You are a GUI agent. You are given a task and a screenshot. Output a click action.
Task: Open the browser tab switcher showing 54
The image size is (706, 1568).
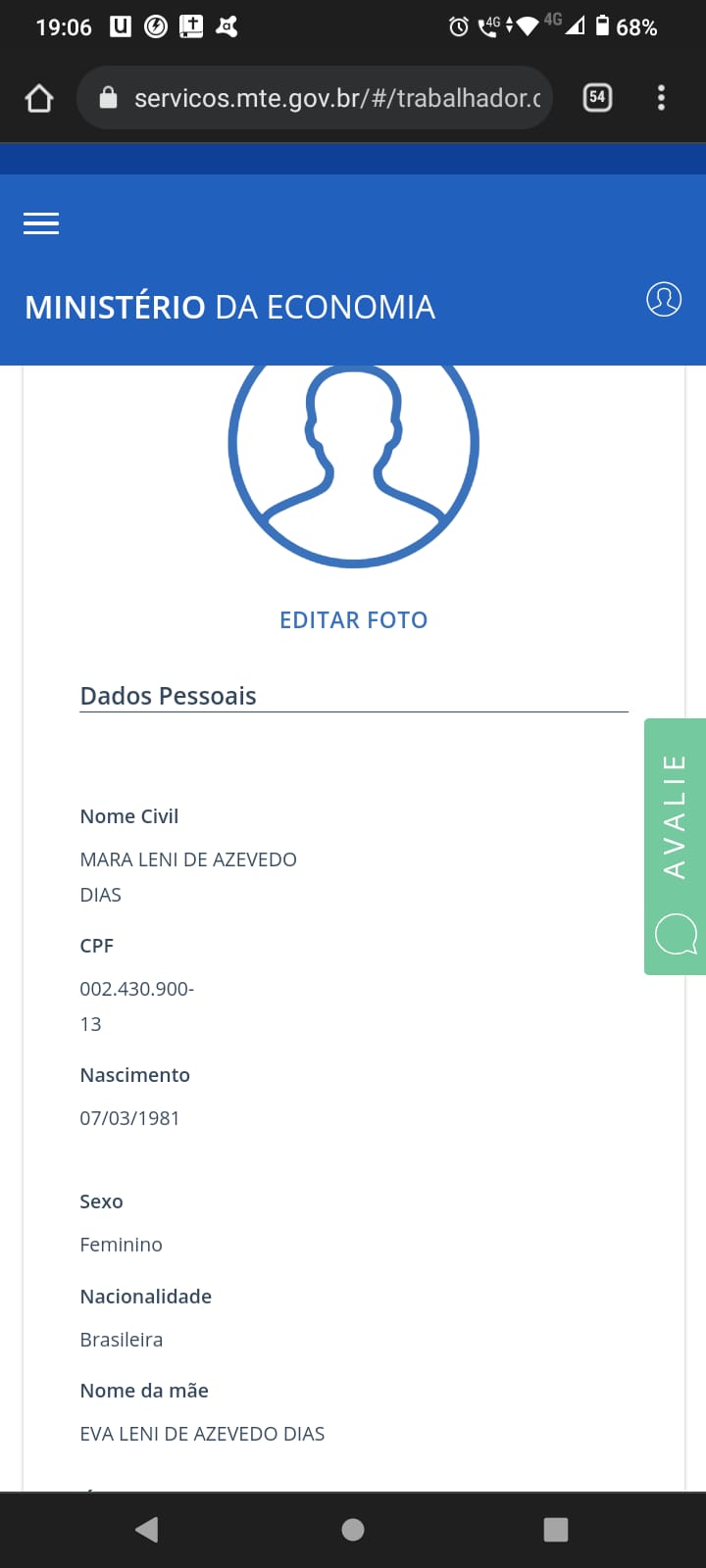click(597, 97)
